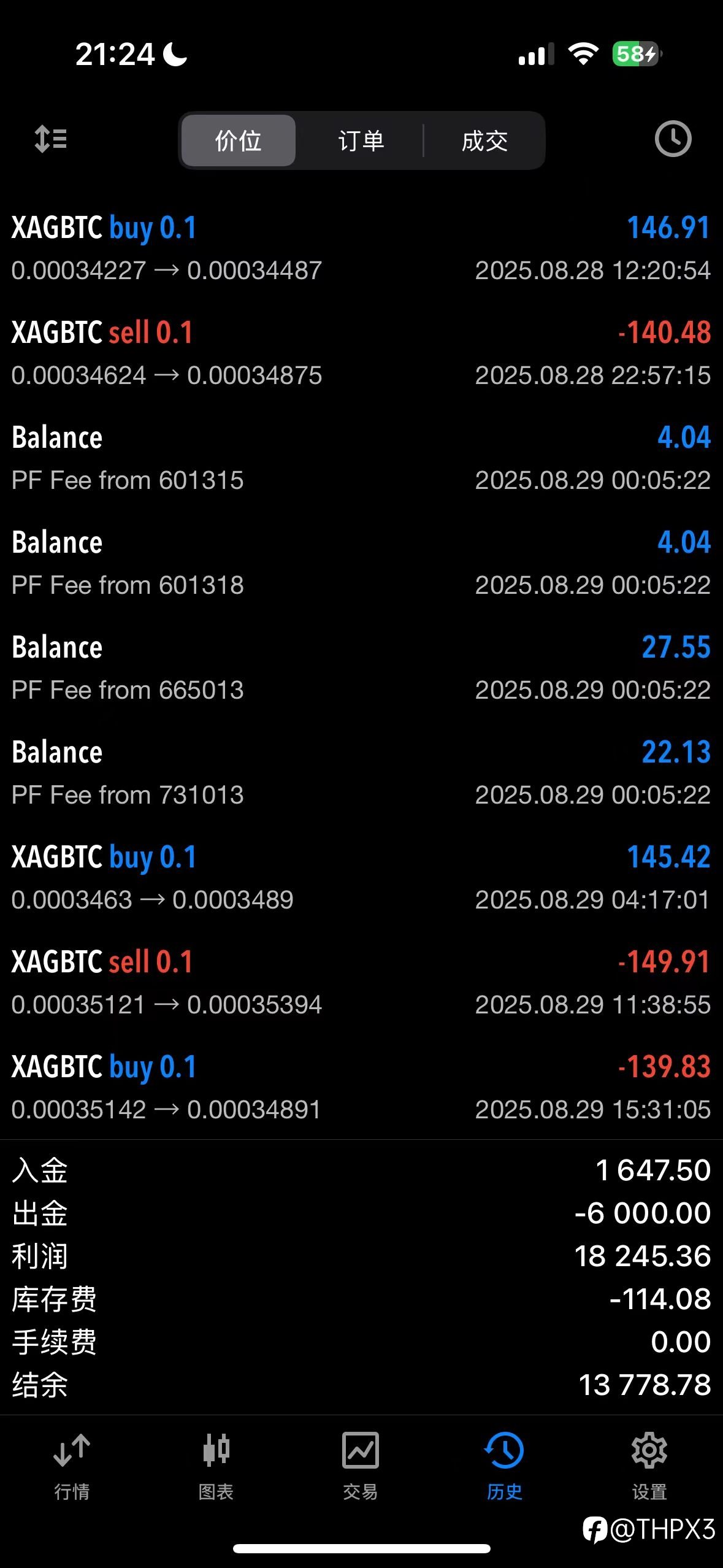Screen dimensions: 723x1568
Task: Switch to the 成交 segment
Action: pos(484,140)
